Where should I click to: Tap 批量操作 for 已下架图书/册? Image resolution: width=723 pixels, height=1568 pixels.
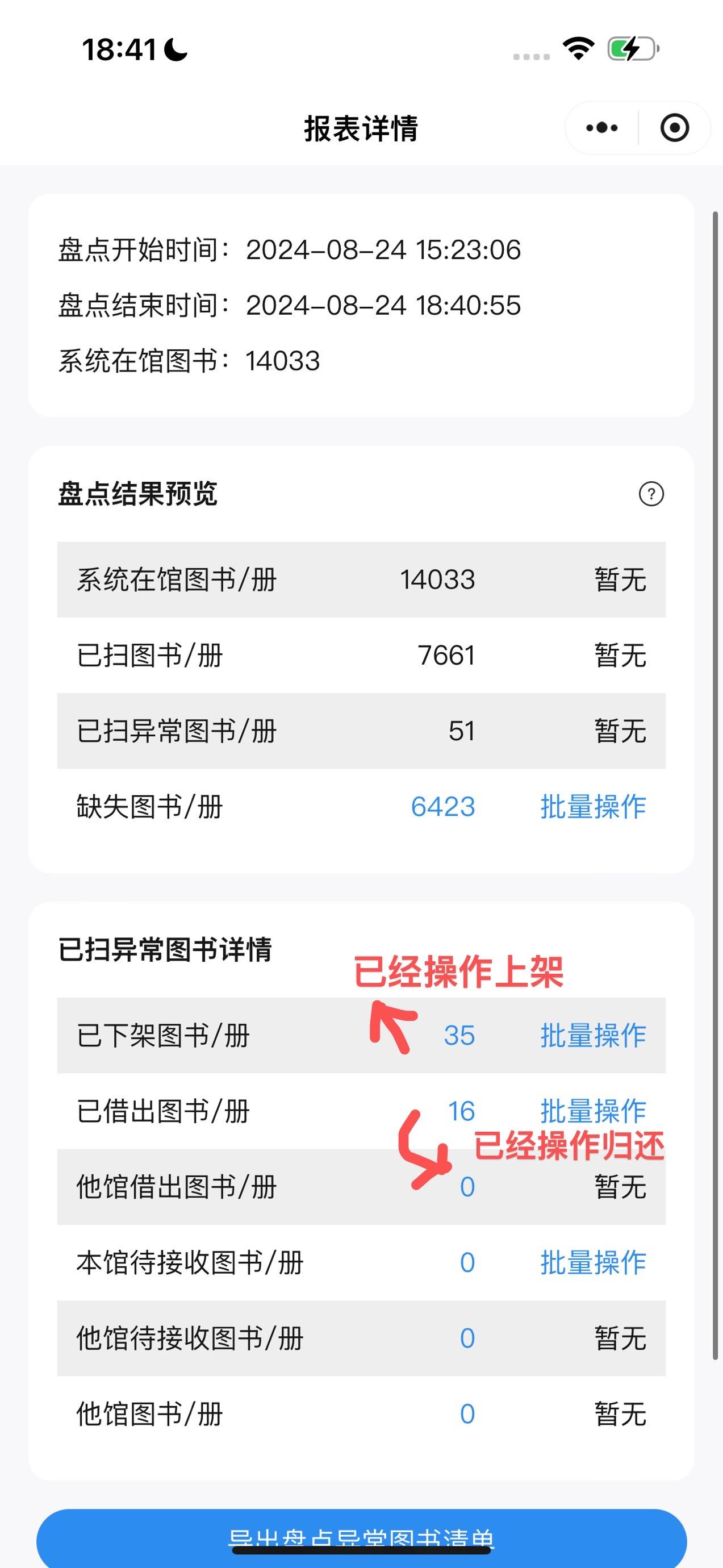click(593, 1035)
